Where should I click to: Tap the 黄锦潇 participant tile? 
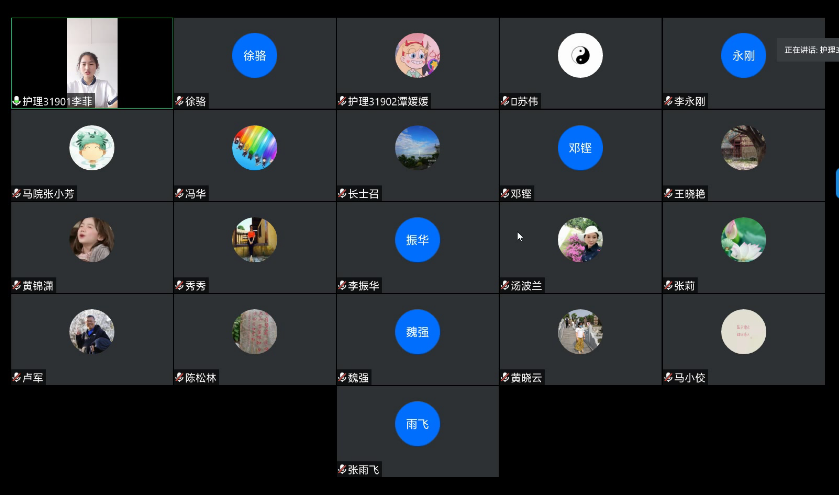(91, 240)
